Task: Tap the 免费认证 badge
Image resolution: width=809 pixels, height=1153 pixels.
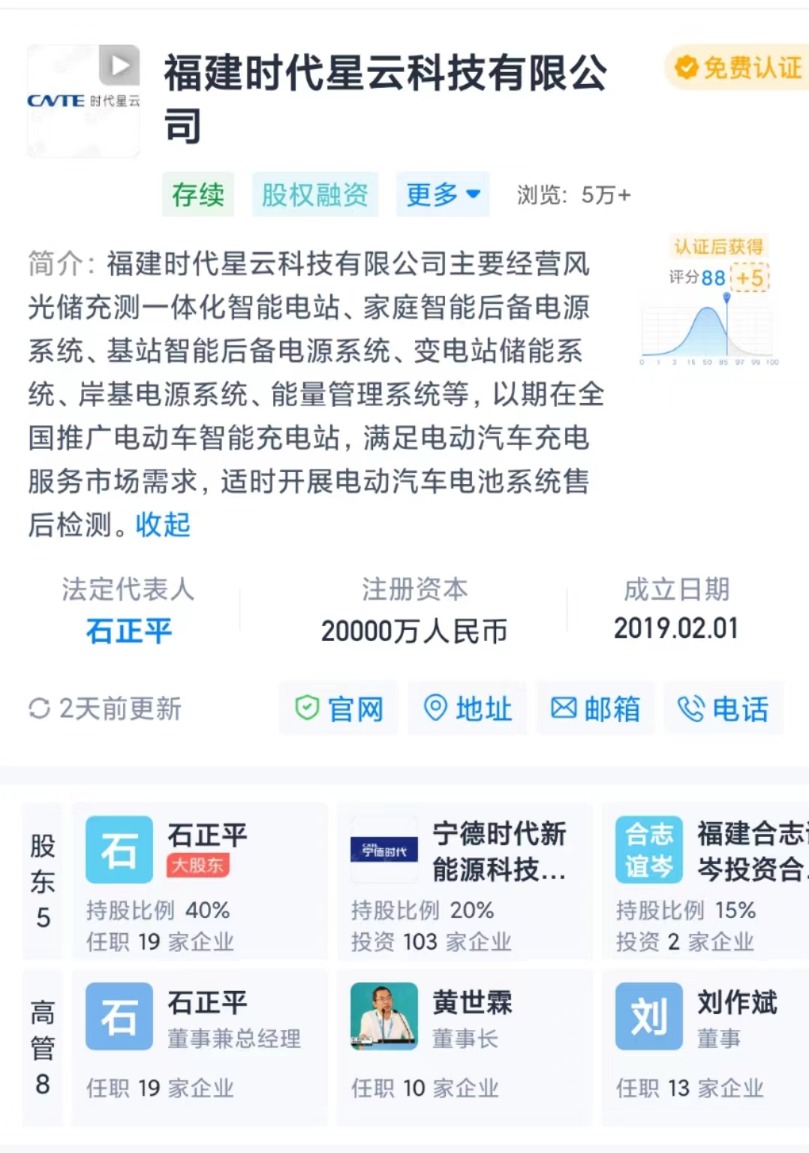Action: click(x=738, y=68)
